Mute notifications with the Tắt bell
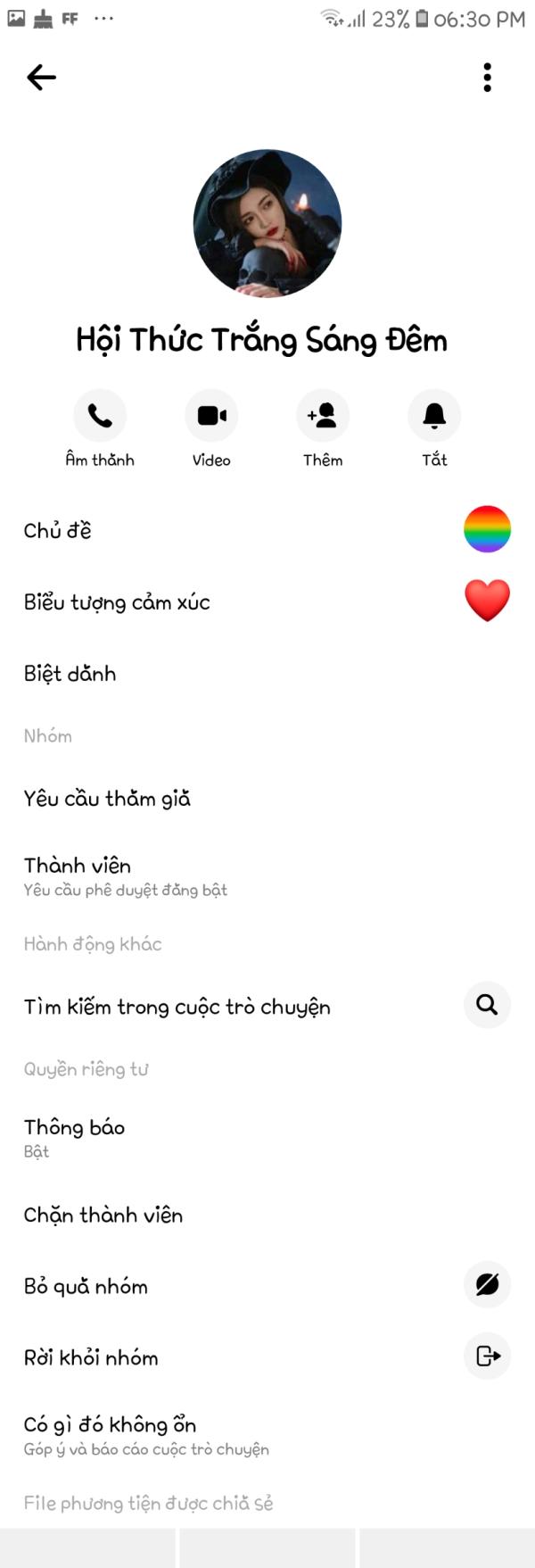This screenshot has width=535, height=1568. [x=434, y=416]
